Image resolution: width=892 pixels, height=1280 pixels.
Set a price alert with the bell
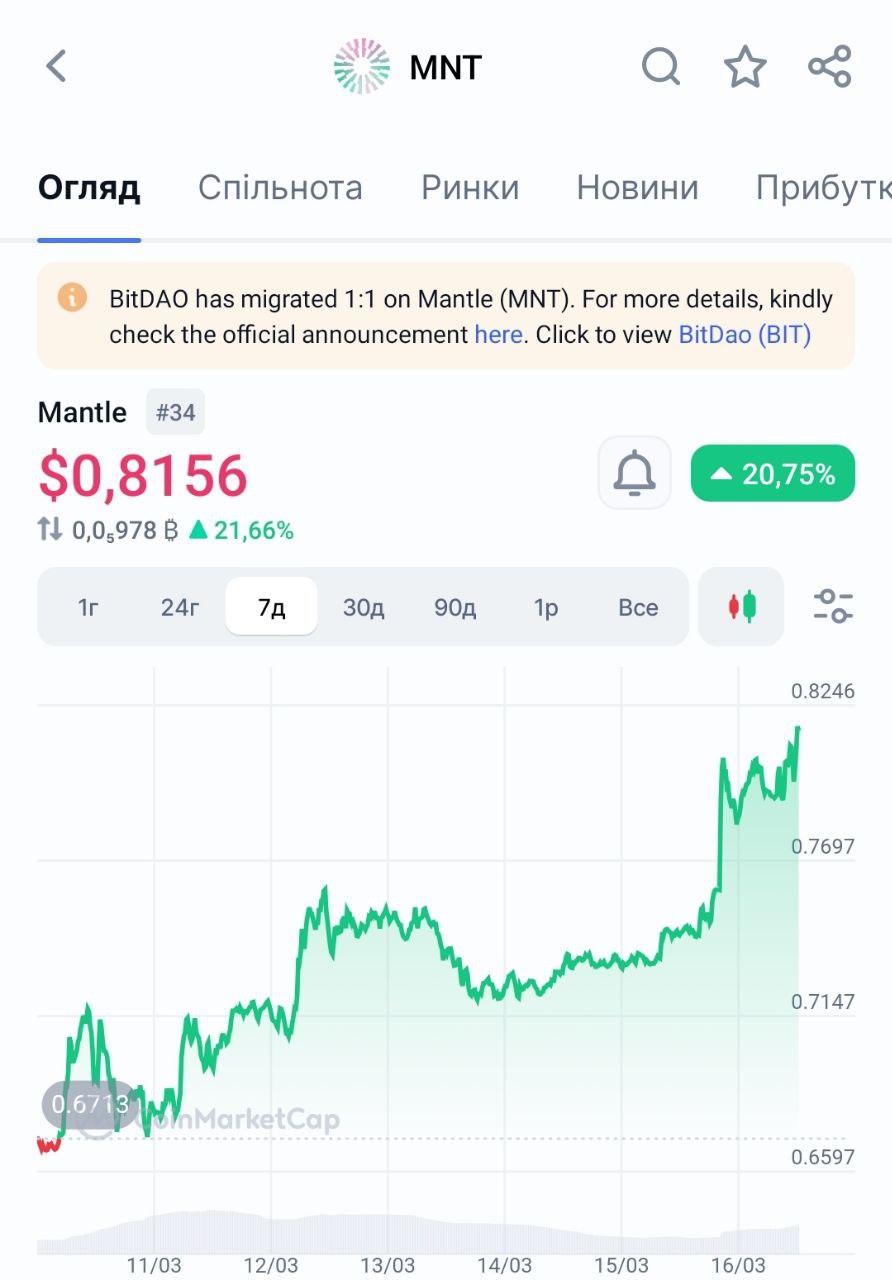tap(634, 473)
